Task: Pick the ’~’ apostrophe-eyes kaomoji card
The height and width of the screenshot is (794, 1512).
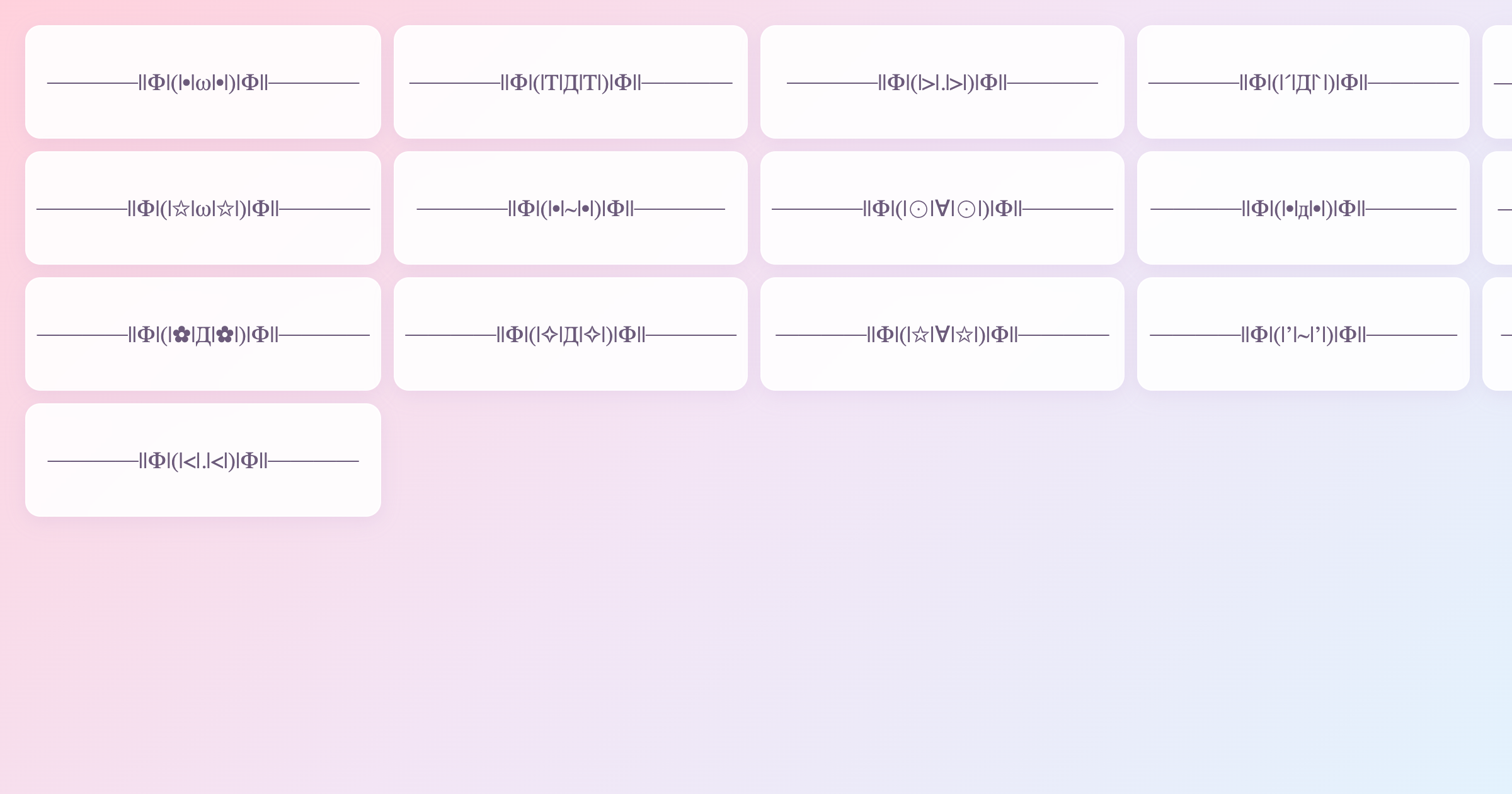Action: pyautogui.click(x=1303, y=334)
